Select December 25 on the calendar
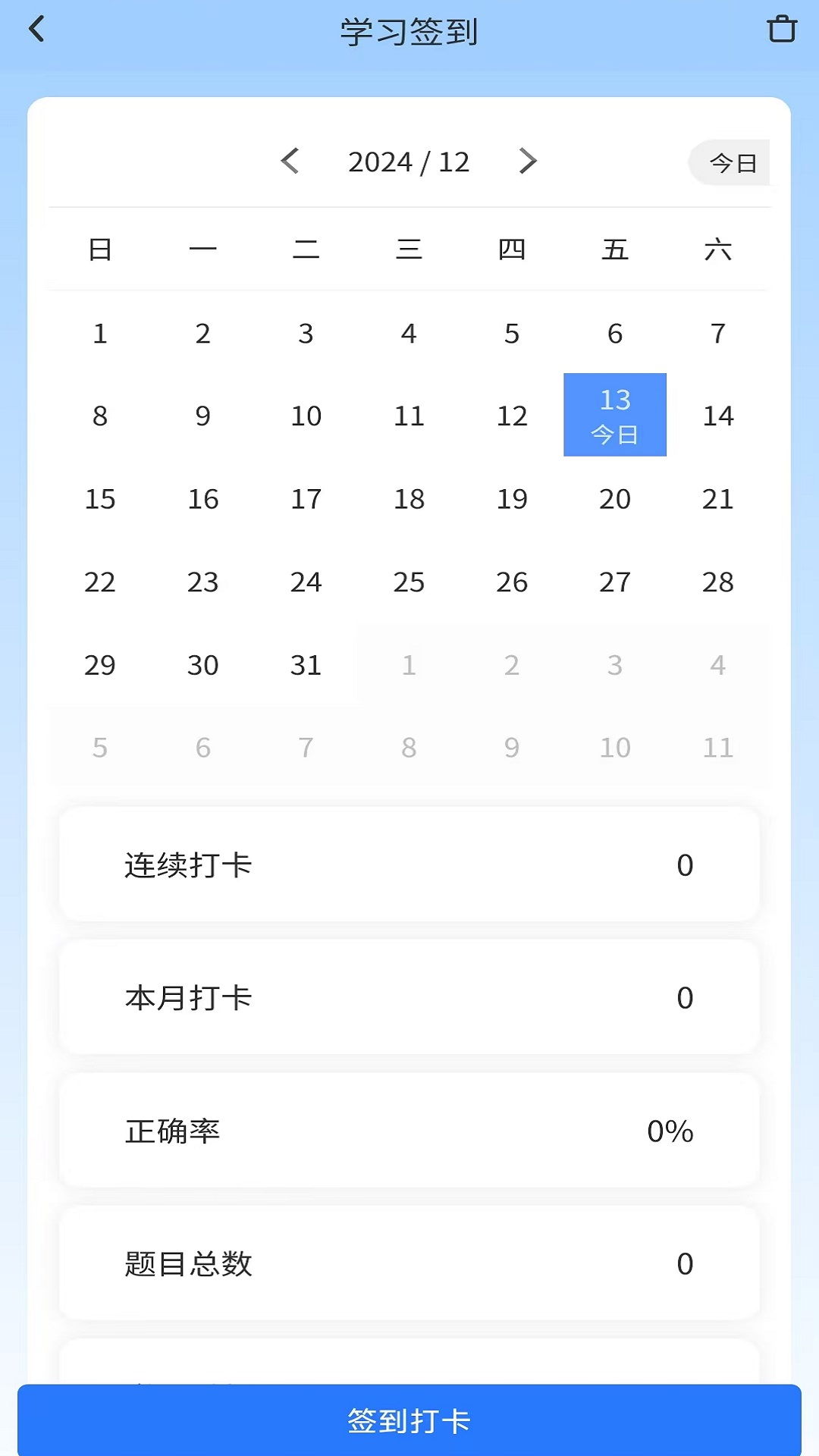Screen dimensions: 819x1456 [409, 582]
